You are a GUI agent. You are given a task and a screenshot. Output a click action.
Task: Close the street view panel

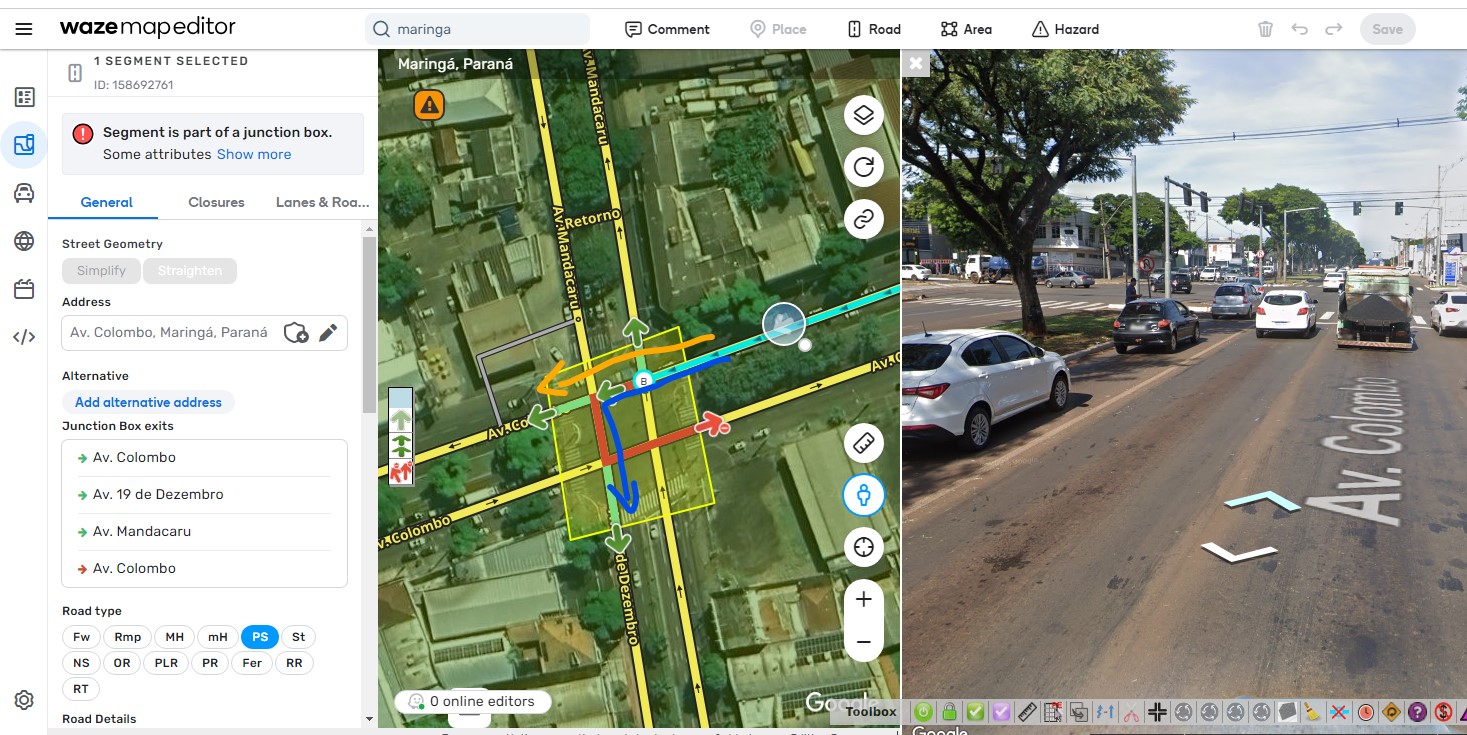click(916, 64)
